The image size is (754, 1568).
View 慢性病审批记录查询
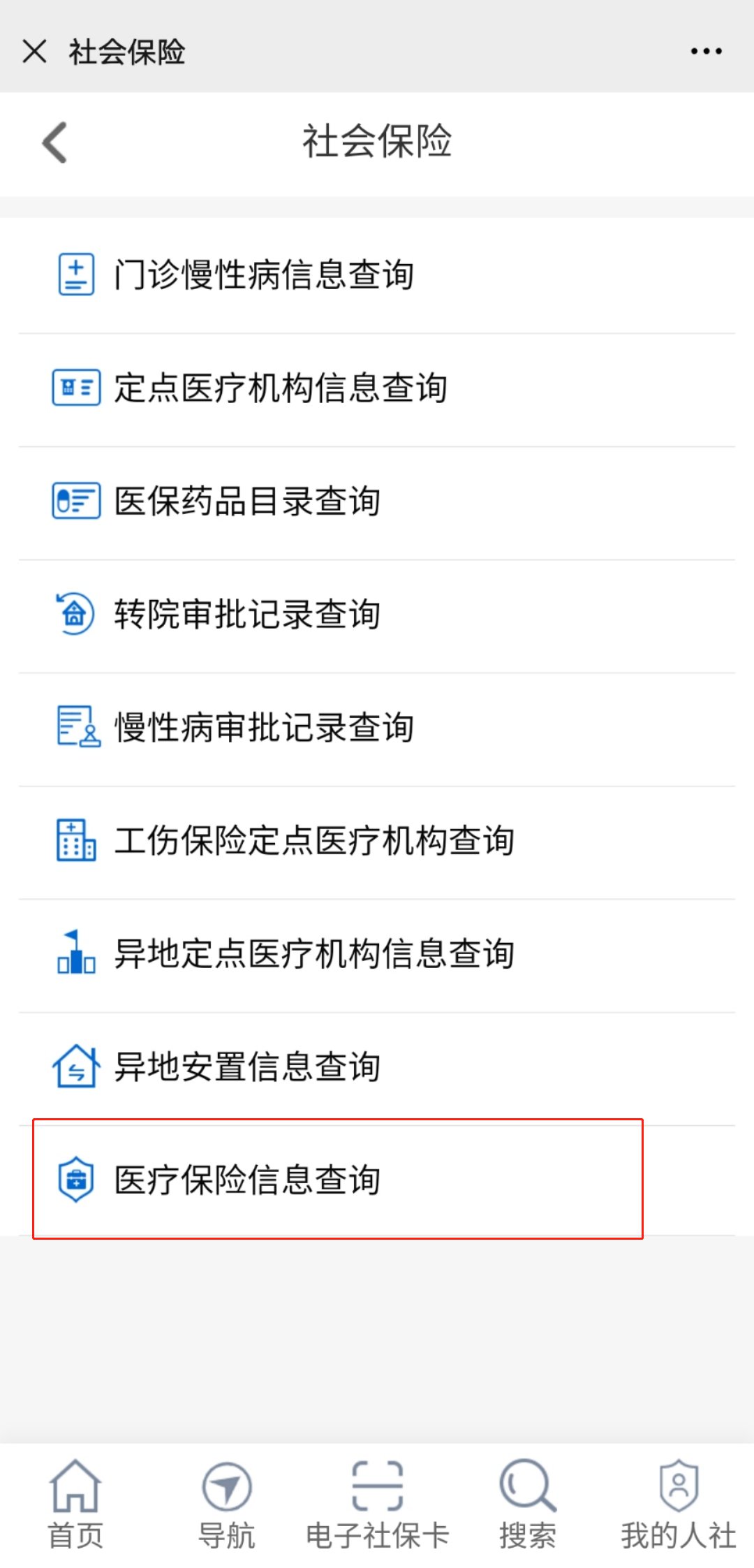tap(264, 727)
